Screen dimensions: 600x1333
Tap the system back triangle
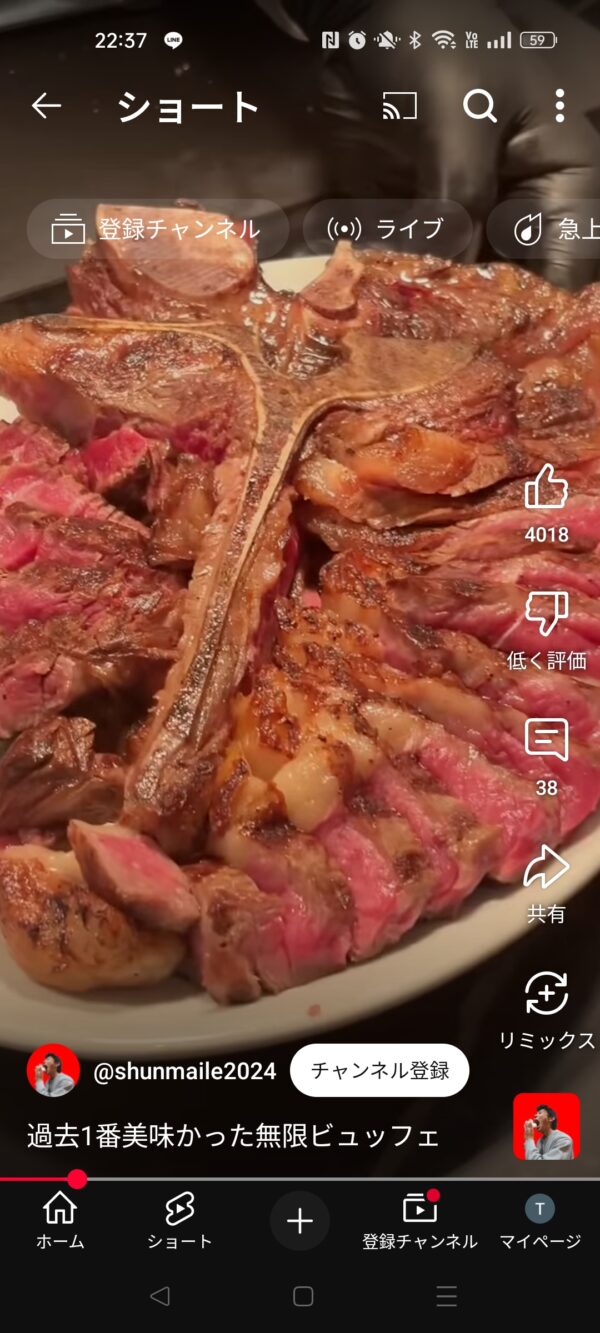point(159,1297)
